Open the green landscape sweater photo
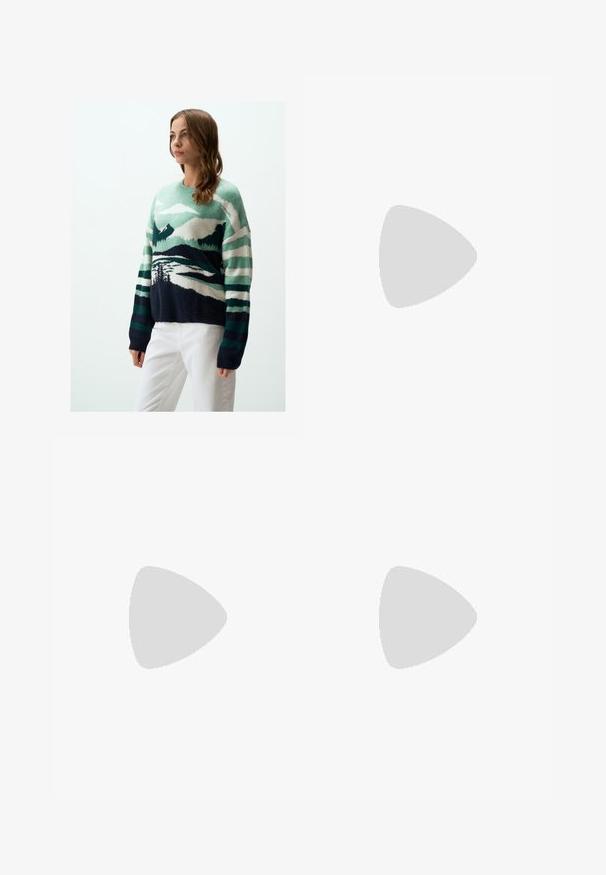Viewport: 606px width, 875px height. pos(177,256)
